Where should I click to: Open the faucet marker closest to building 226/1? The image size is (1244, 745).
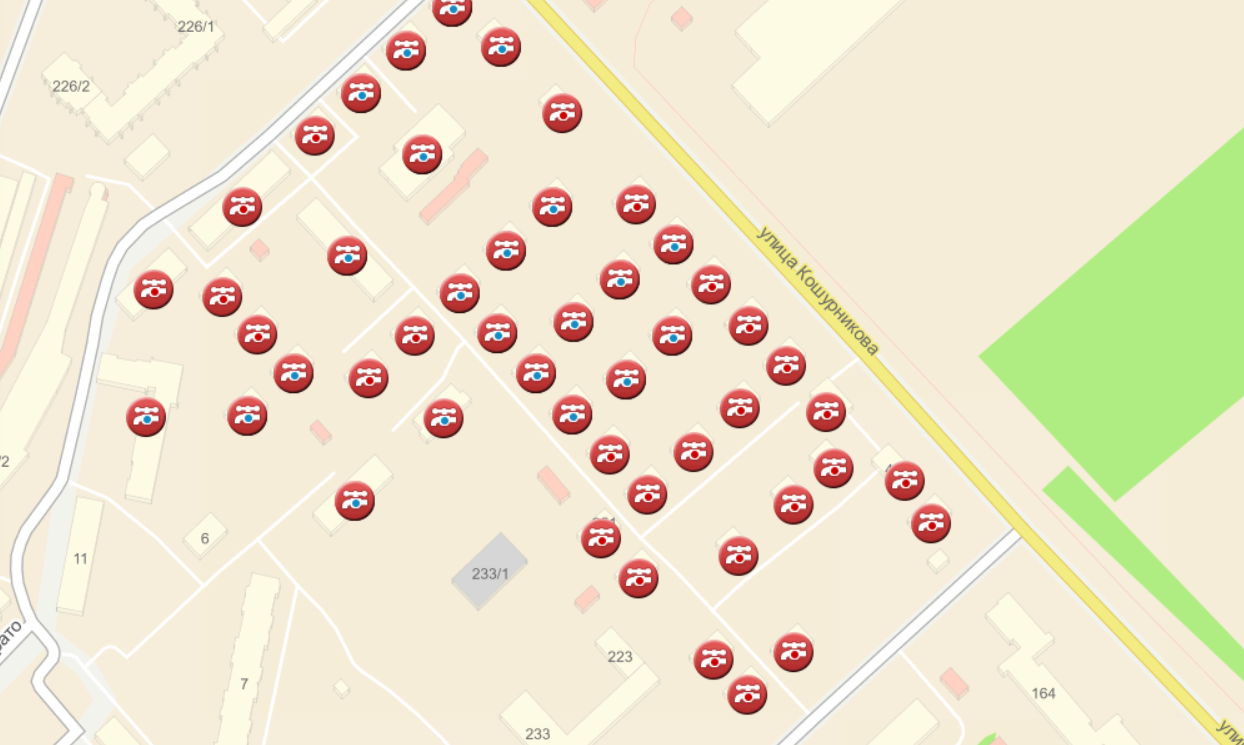click(314, 135)
